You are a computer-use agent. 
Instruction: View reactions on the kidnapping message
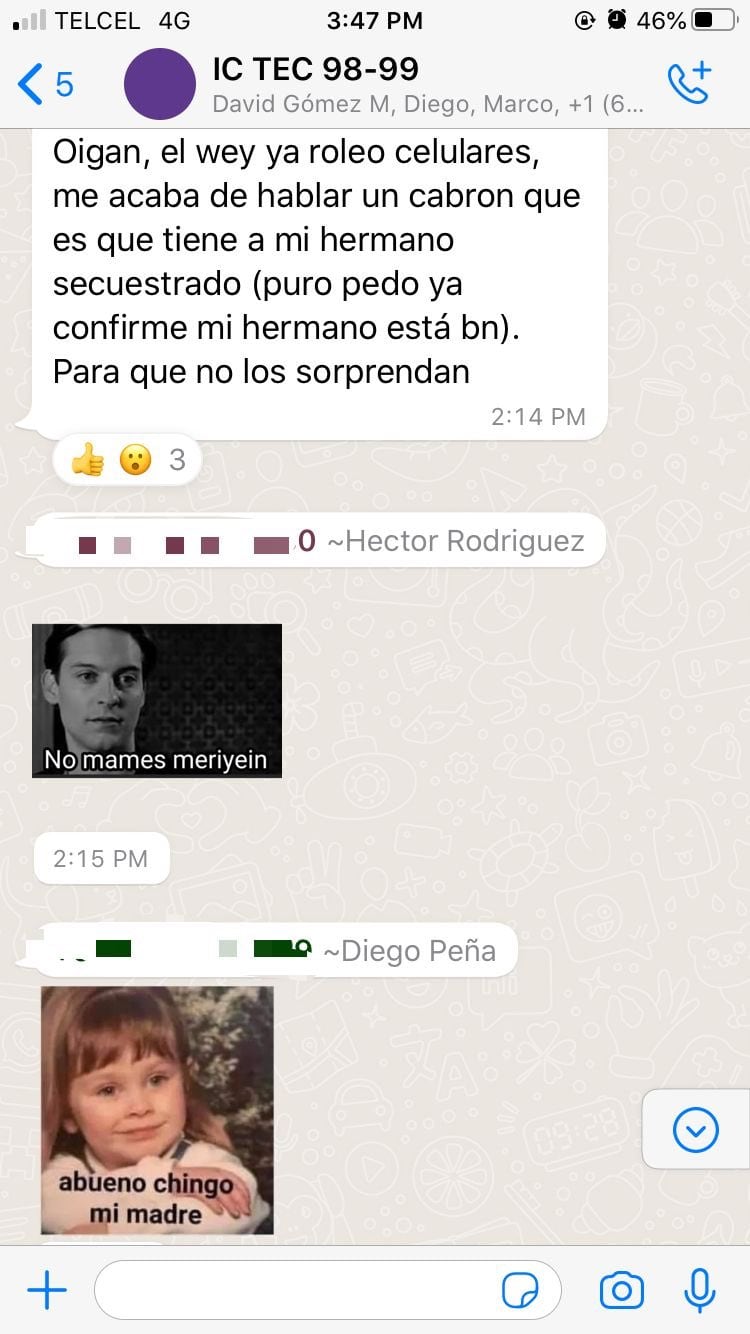(127, 460)
